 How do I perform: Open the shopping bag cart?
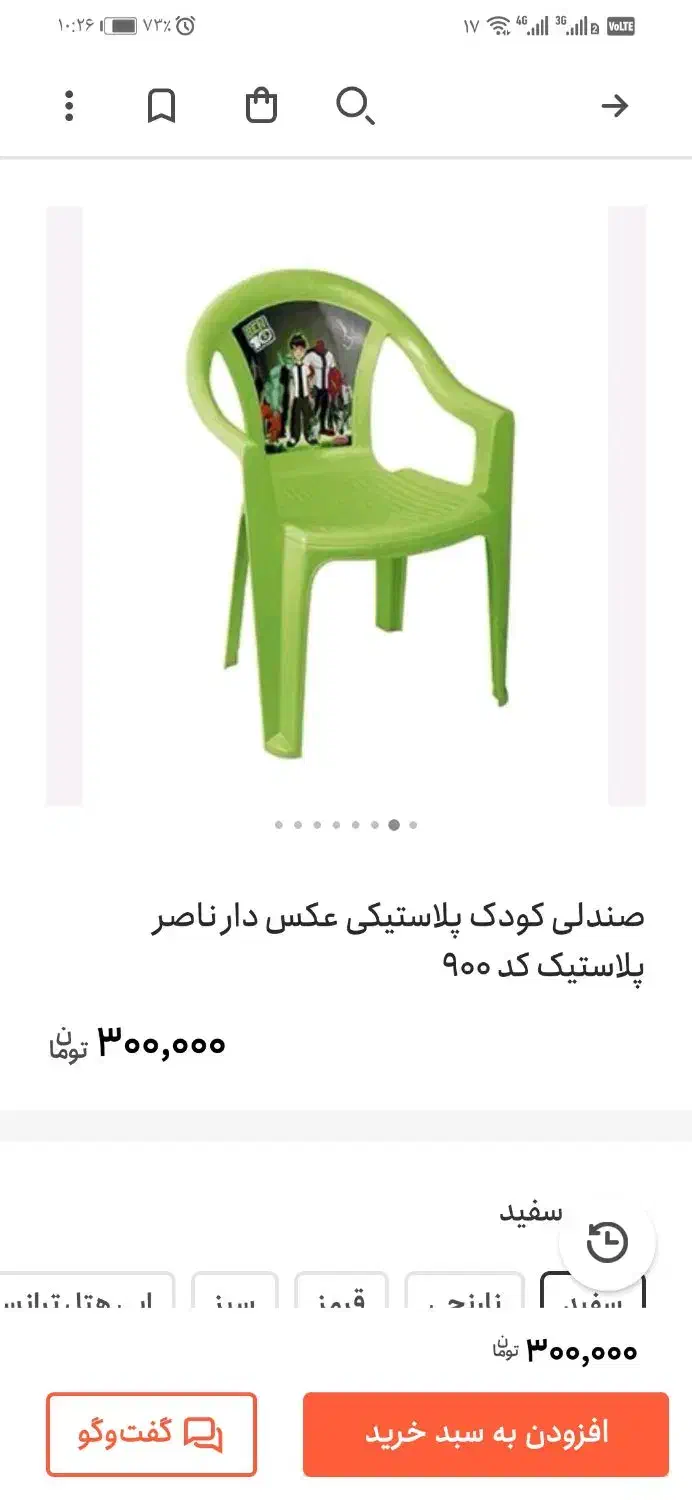(261, 105)
